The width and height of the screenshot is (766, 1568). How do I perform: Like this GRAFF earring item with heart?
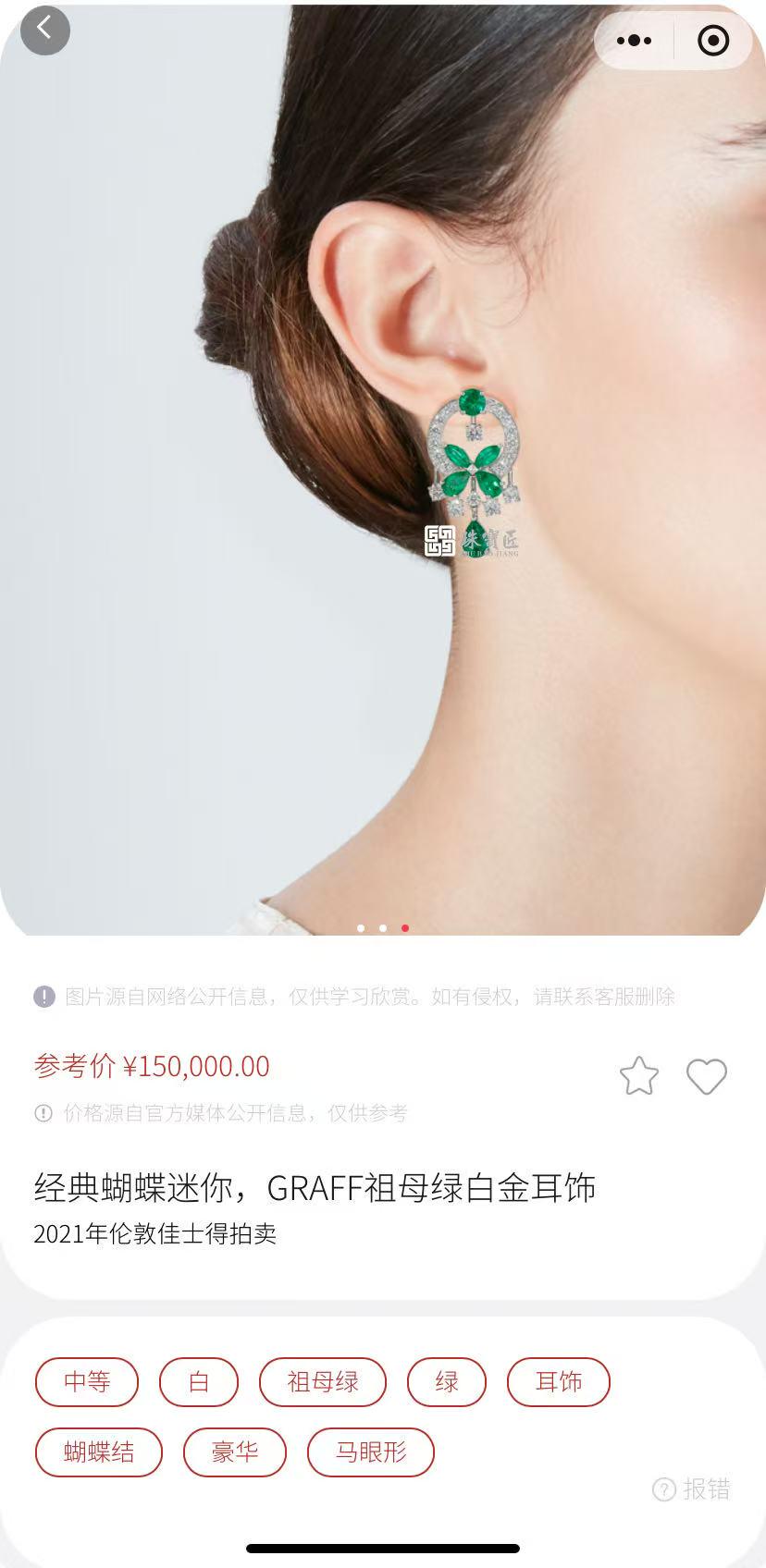coord(706,1076)
